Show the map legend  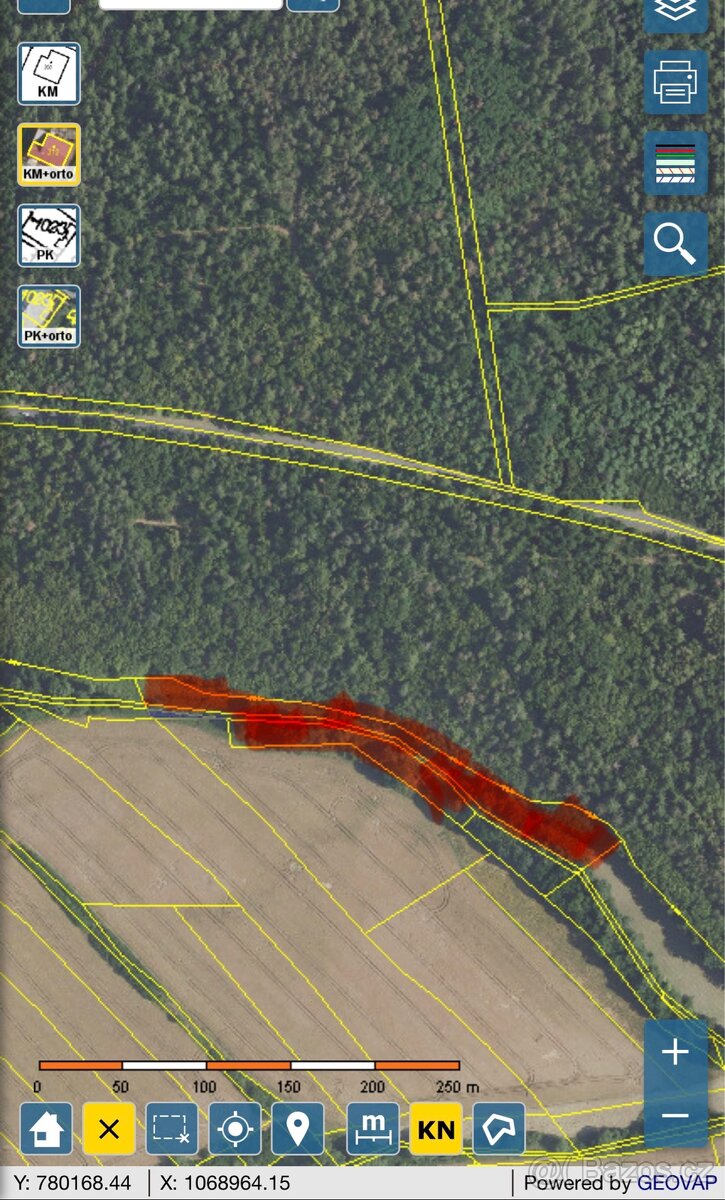676,164
